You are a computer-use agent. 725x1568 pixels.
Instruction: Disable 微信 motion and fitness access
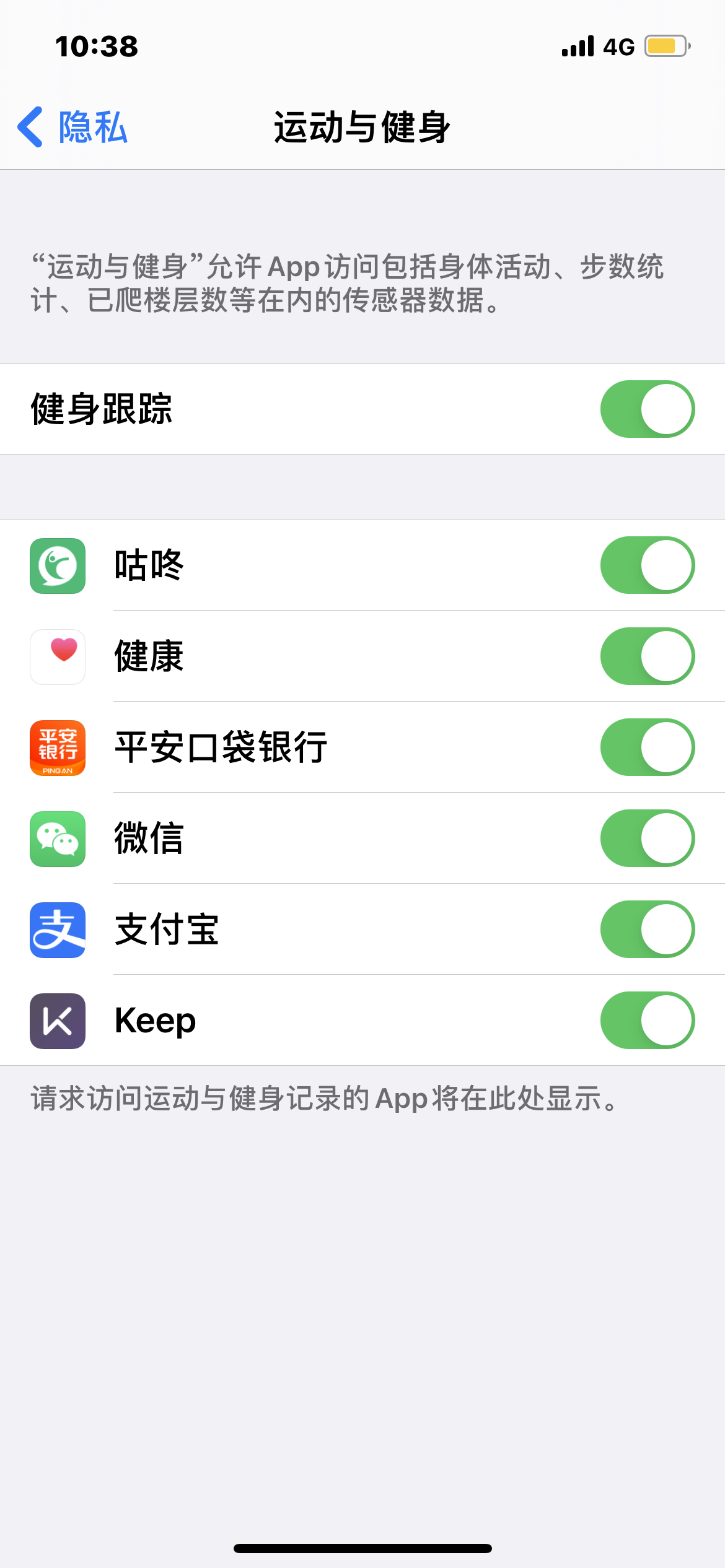(x=647, y=838)
